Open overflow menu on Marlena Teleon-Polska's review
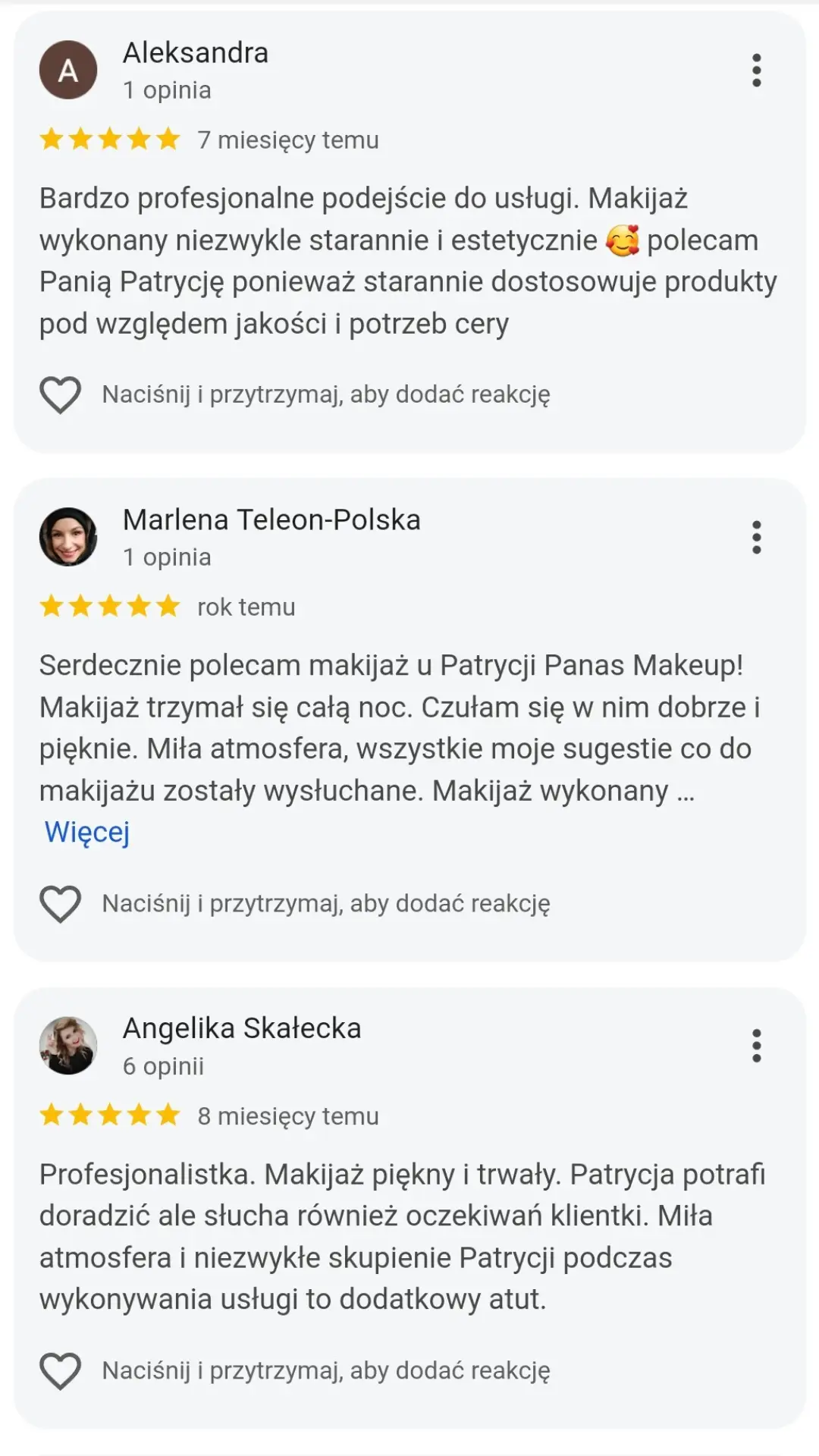Image resolution: width=819 pixels, height=1456 pixels. (756, 537)
